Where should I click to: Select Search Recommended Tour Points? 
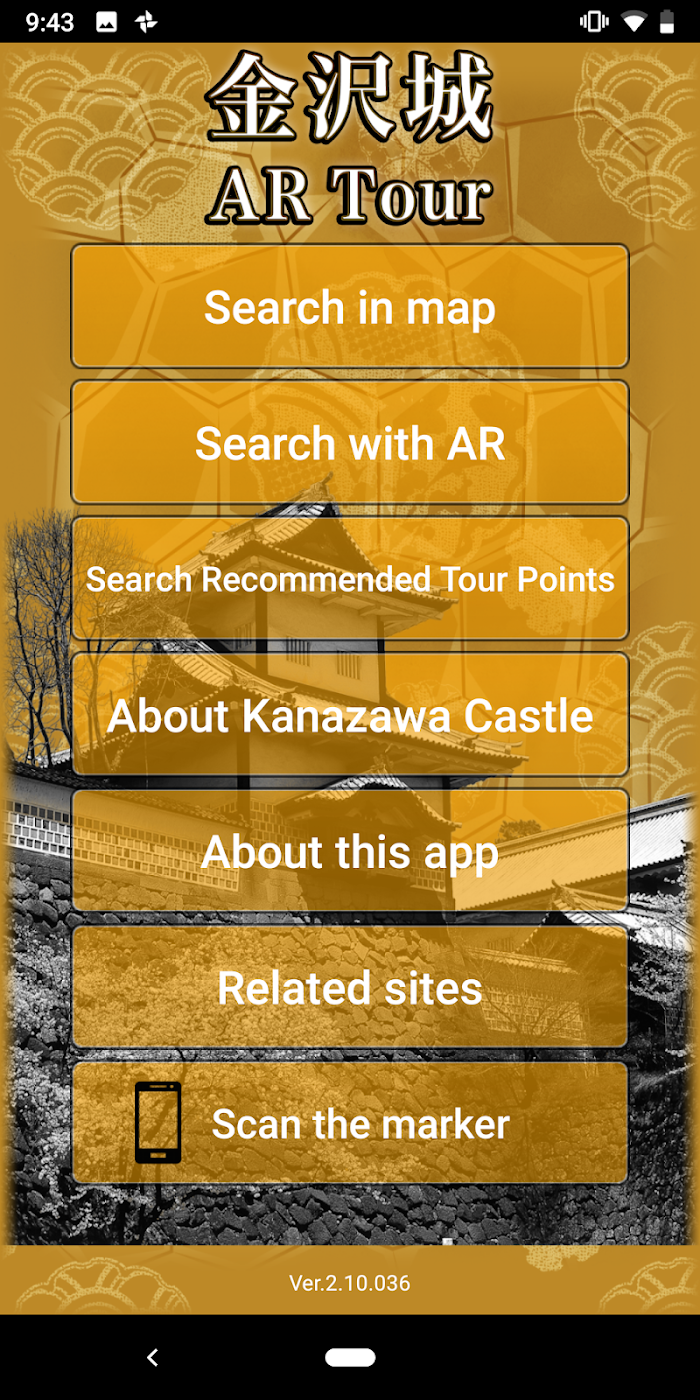pos(350,578)
